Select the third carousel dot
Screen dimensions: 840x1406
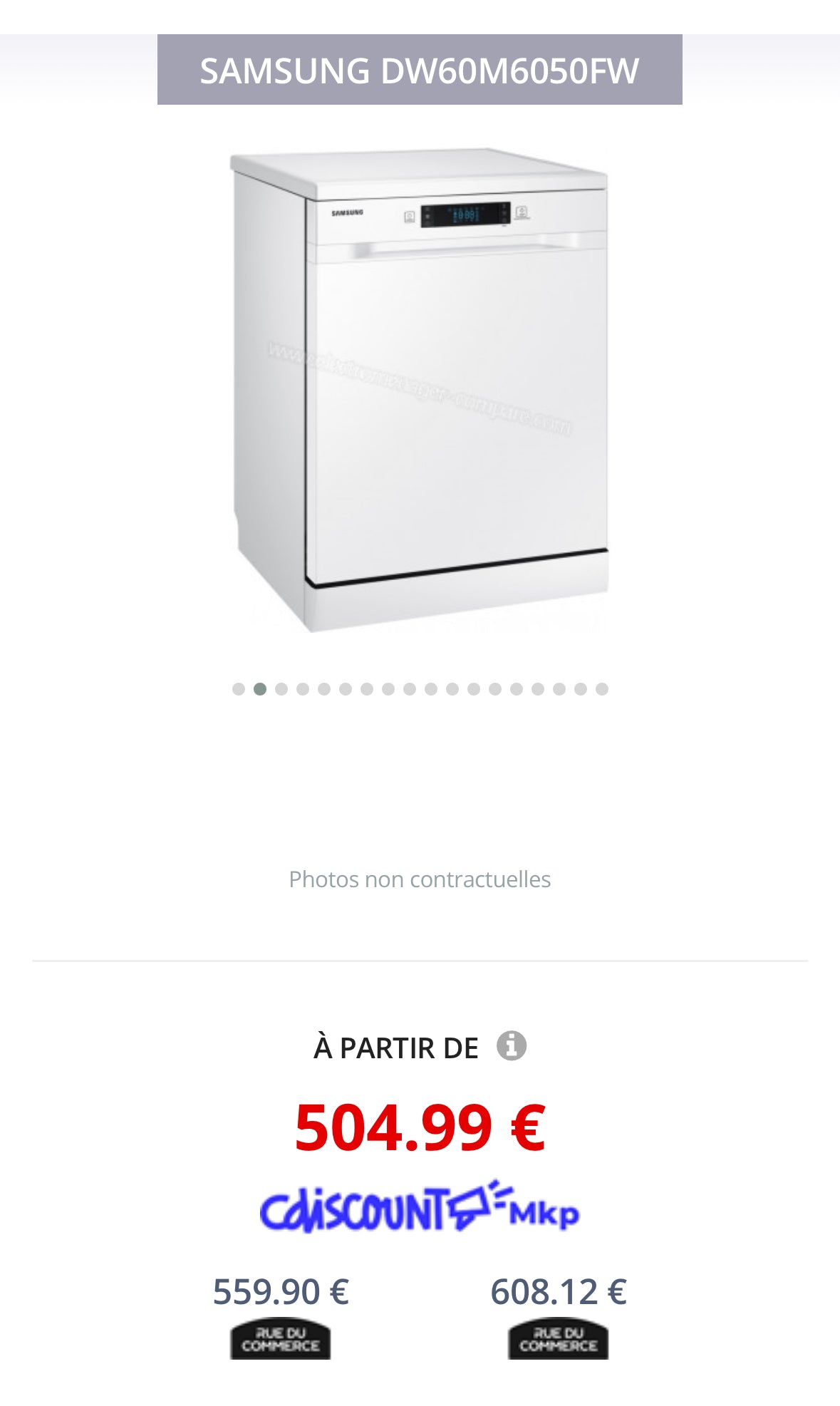tap(281, 689)
